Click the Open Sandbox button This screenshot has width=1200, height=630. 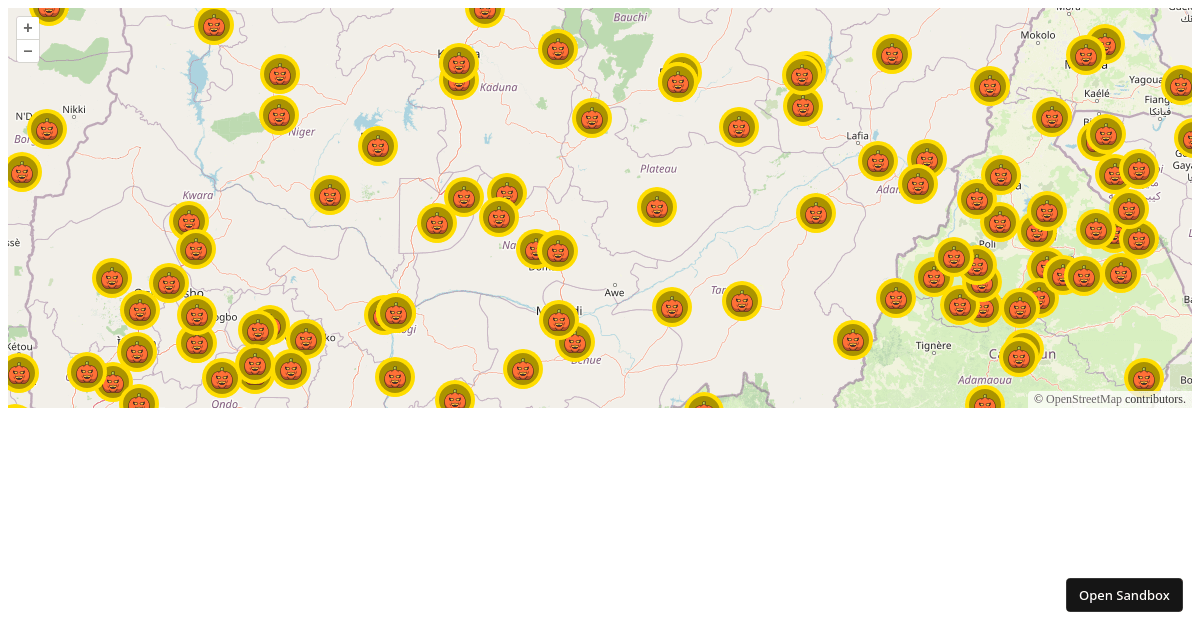point(1124,595)
